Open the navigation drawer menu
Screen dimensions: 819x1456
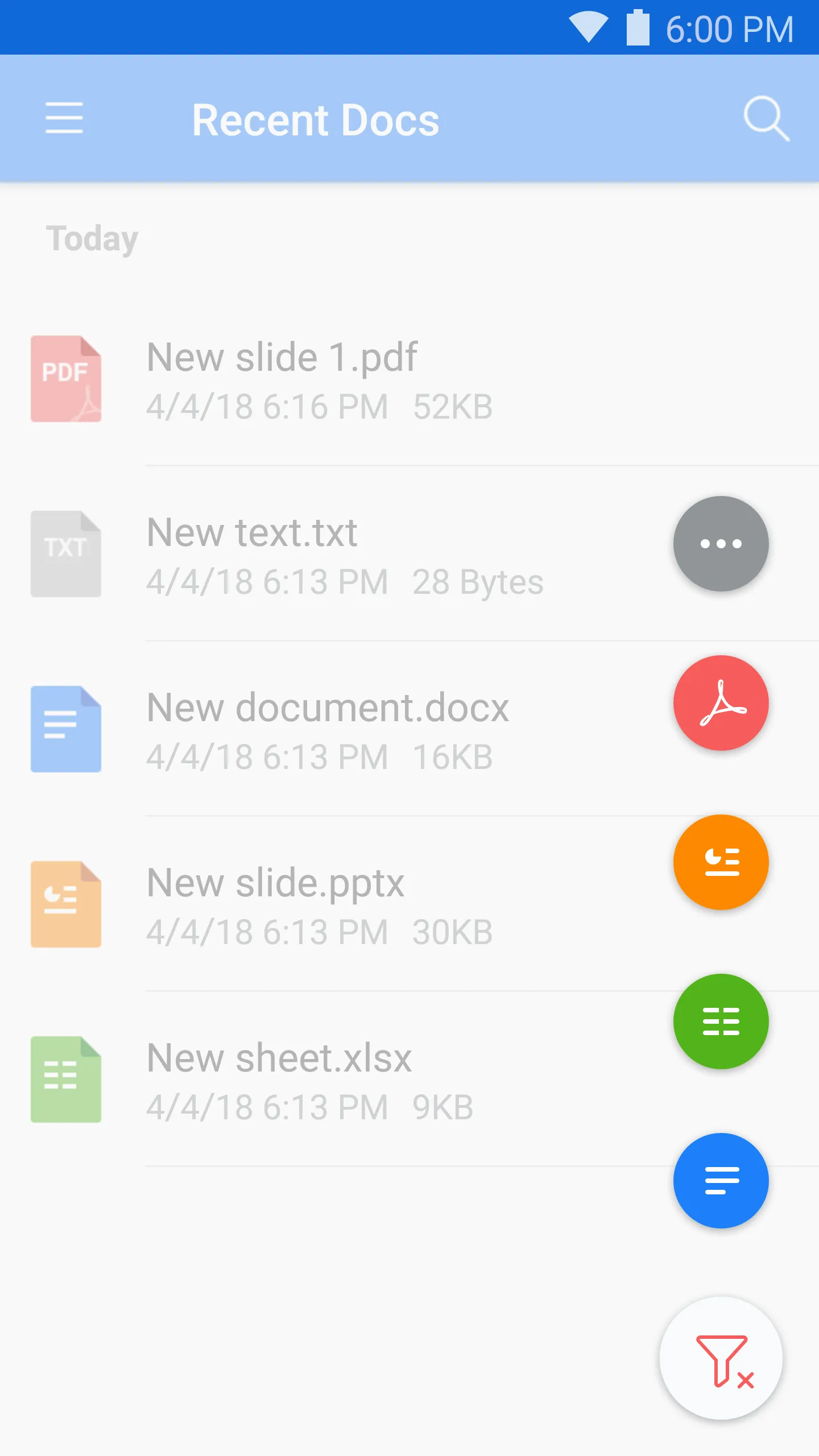pyautogui.click(x=64, y=118)
